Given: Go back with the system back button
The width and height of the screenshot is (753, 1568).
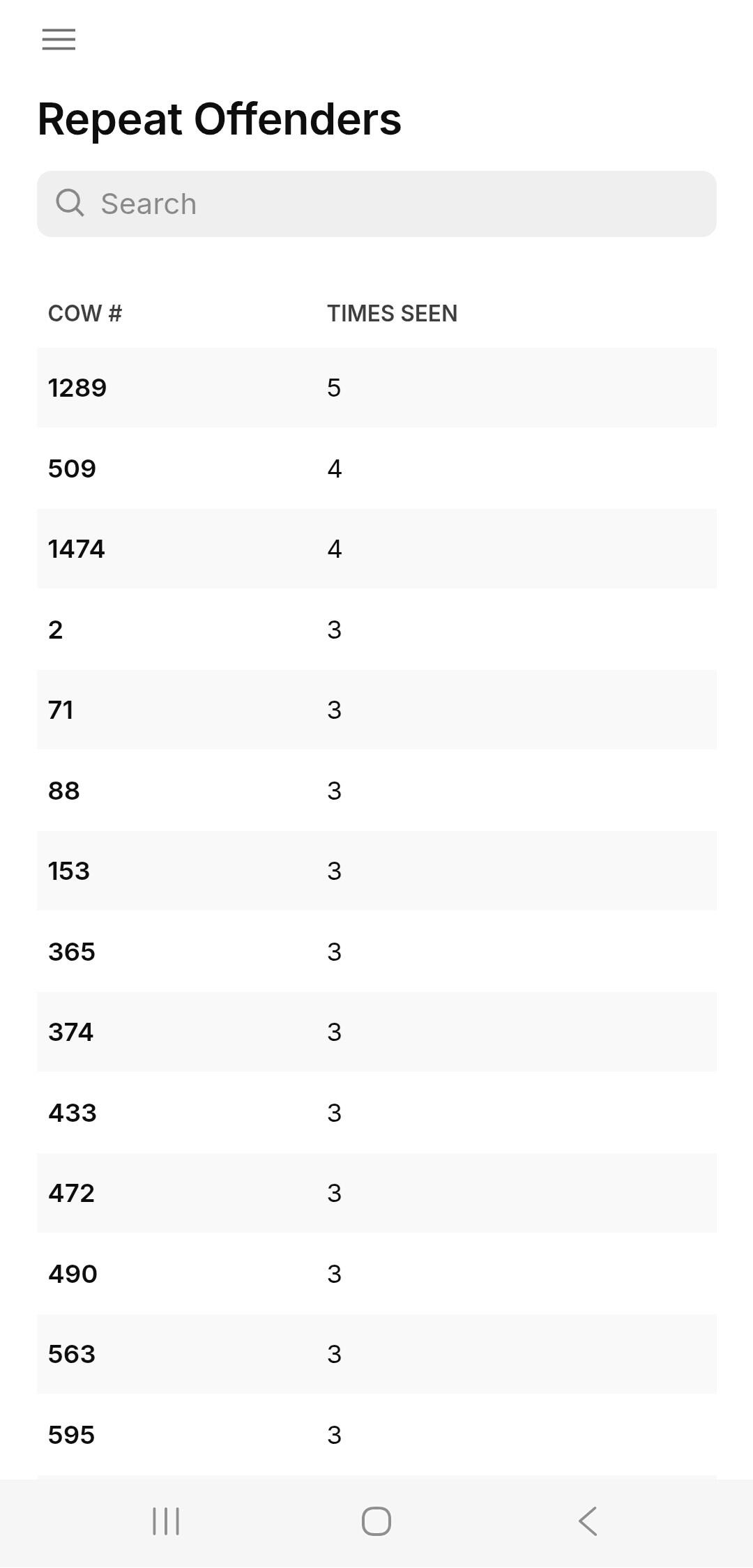Looking at the screenshot, I should point(587,1521).
